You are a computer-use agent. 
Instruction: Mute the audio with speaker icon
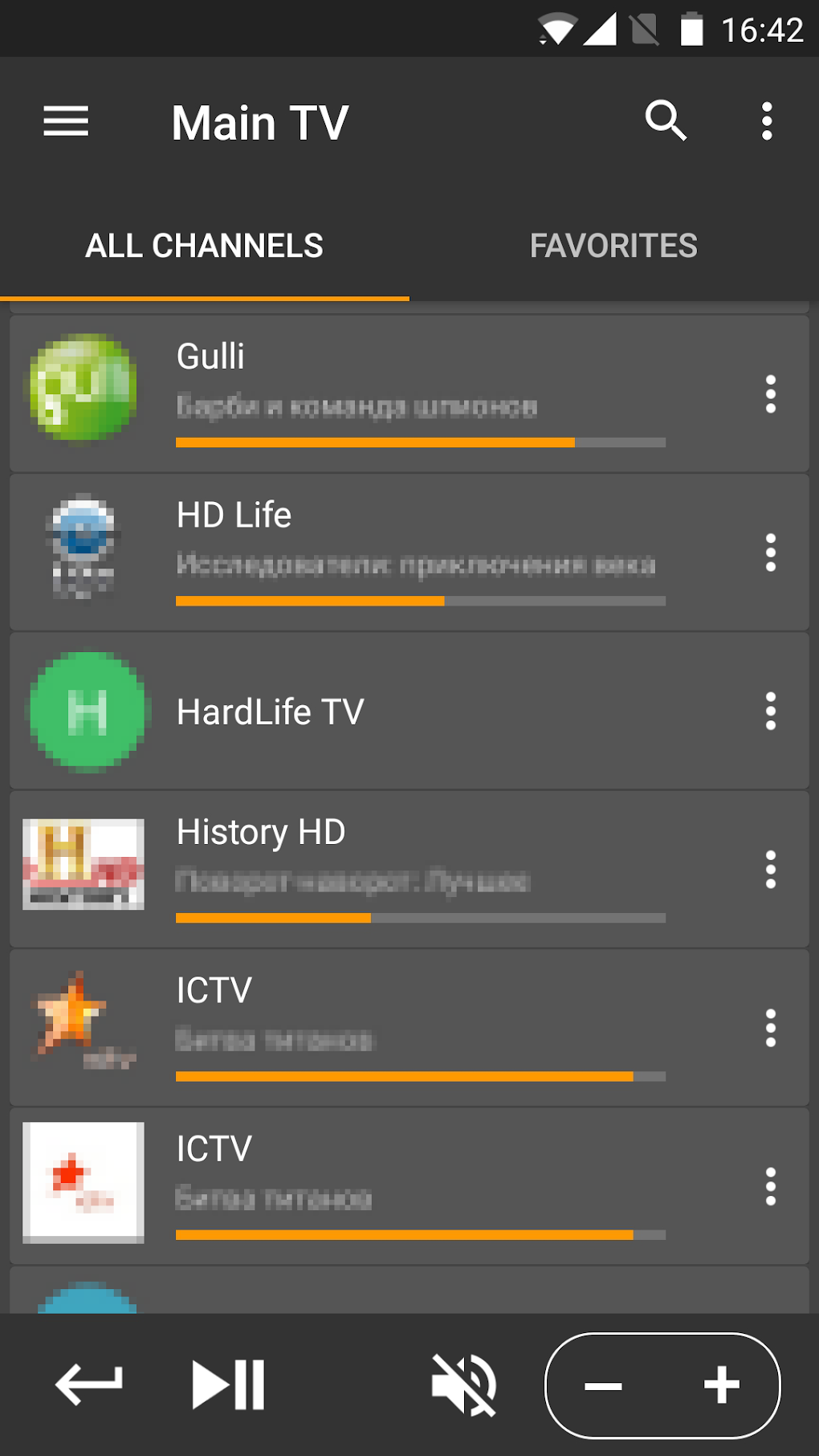[x=464, y=1385]
